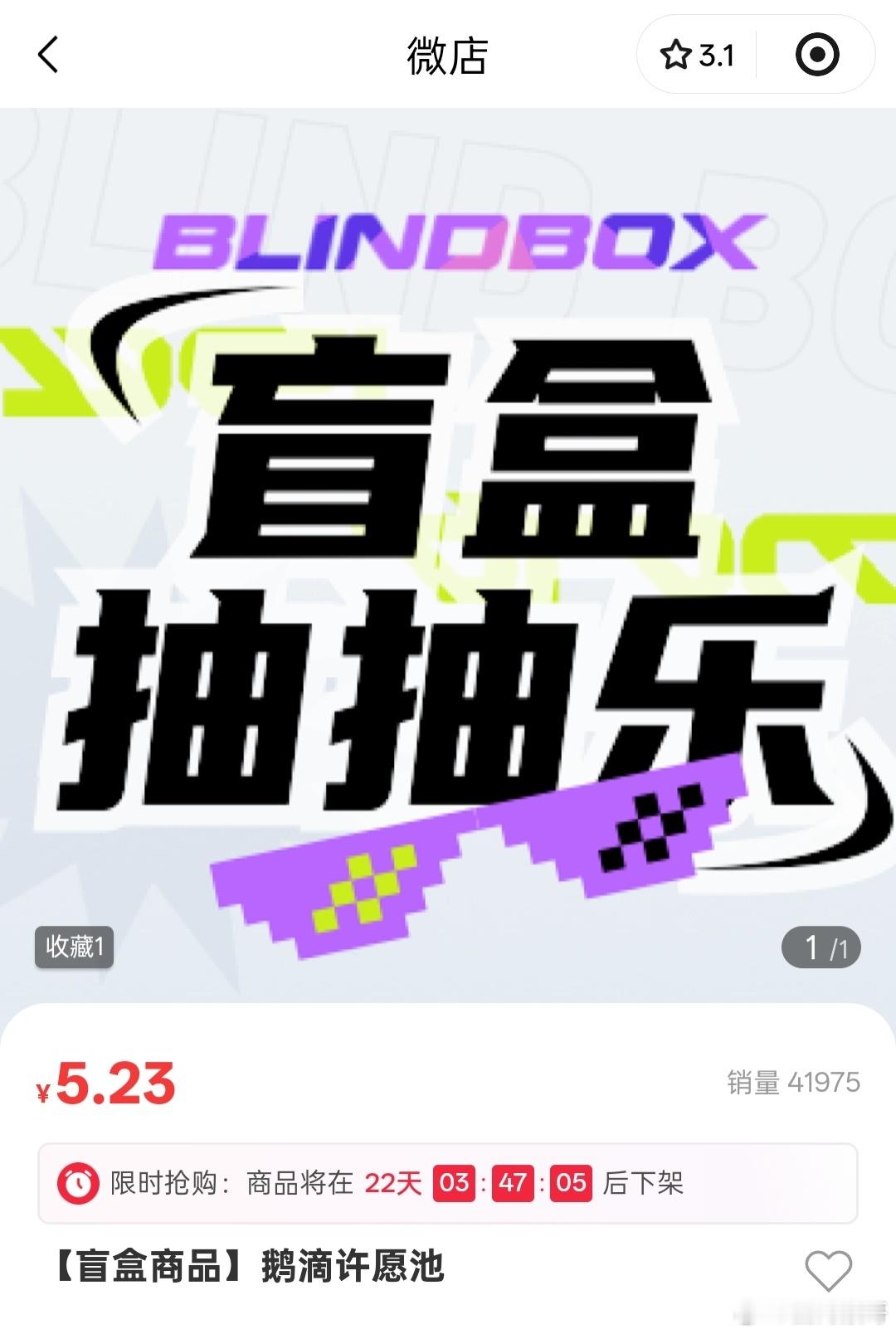
Task: Open the shop rating via the star icon
Action: click(x=677, y=54)
